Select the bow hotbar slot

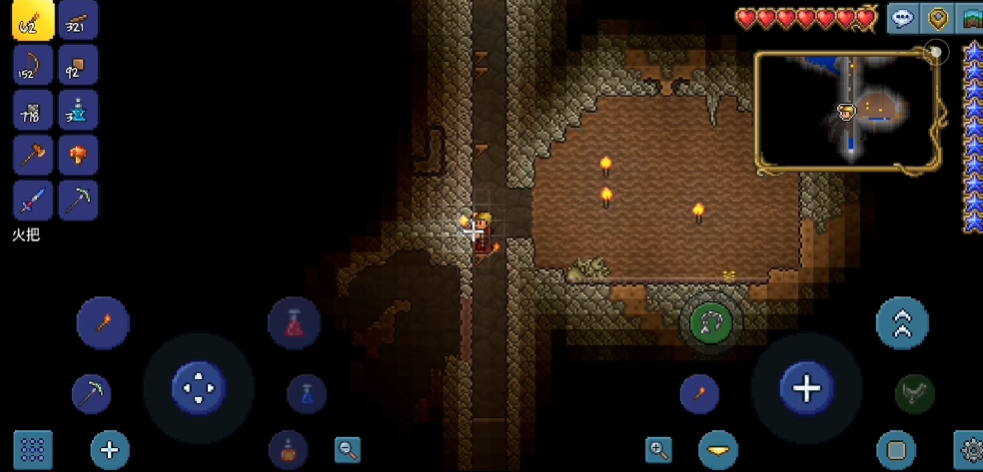[33, 65]
